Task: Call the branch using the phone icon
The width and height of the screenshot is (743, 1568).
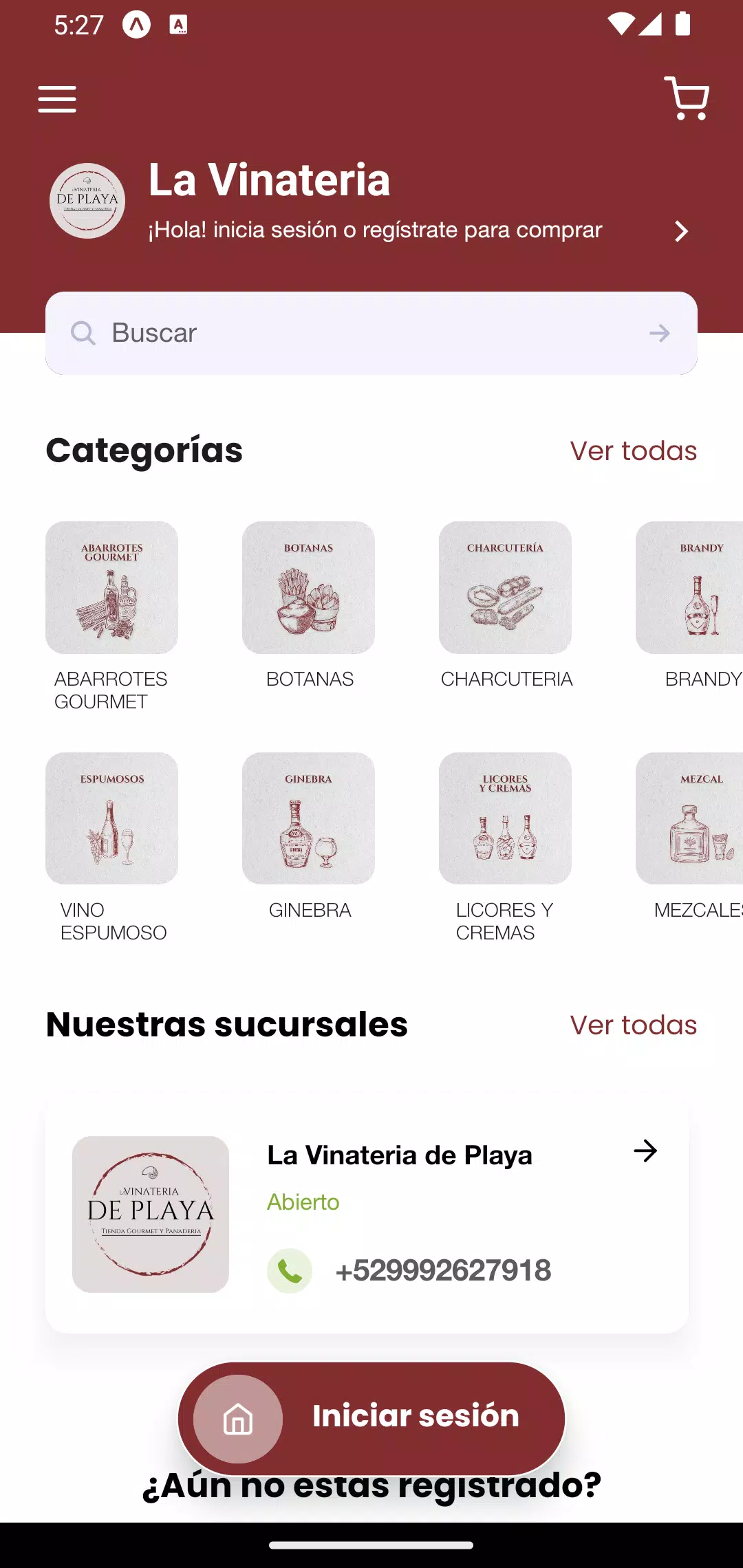Action: pyautogui.click(x=290, y=1271)
